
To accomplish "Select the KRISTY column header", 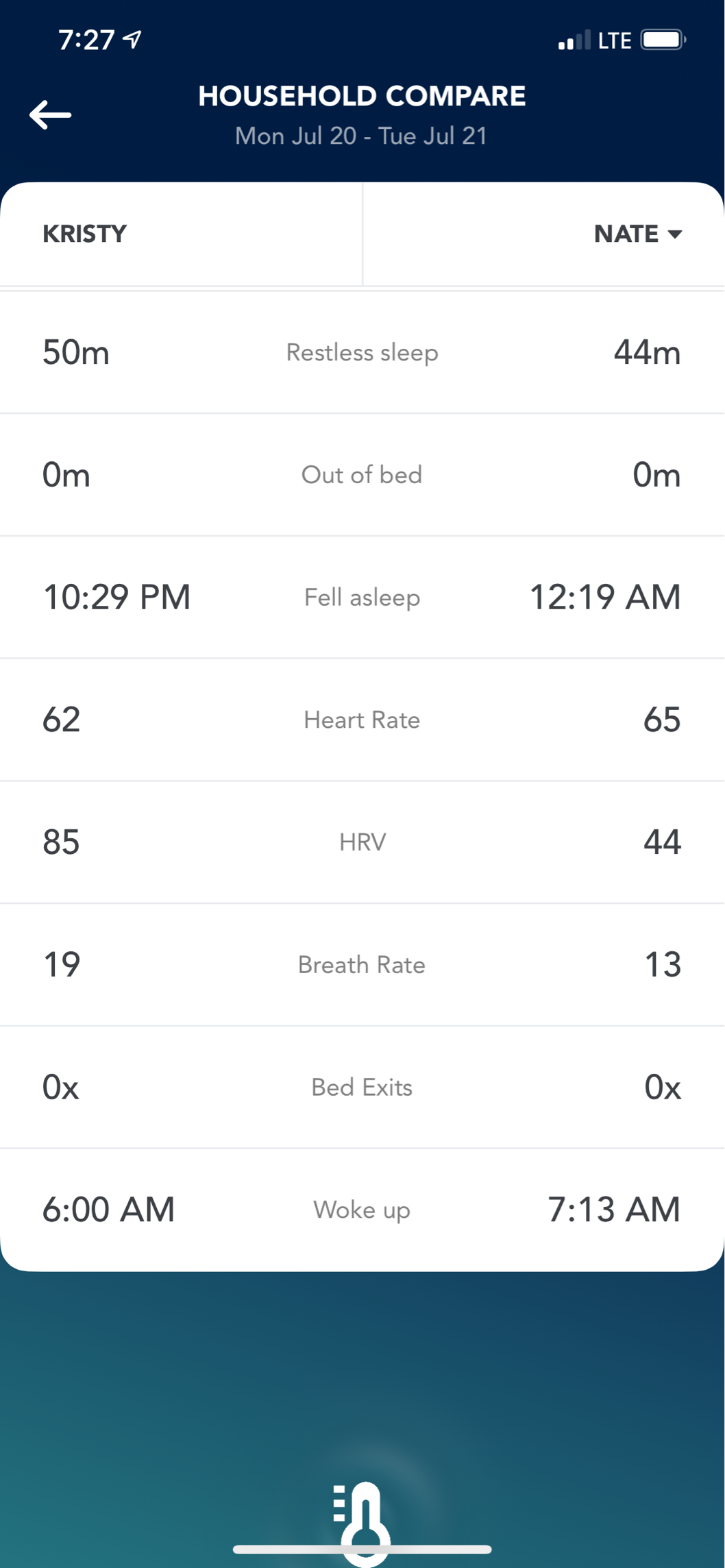I will coord(84,234).
